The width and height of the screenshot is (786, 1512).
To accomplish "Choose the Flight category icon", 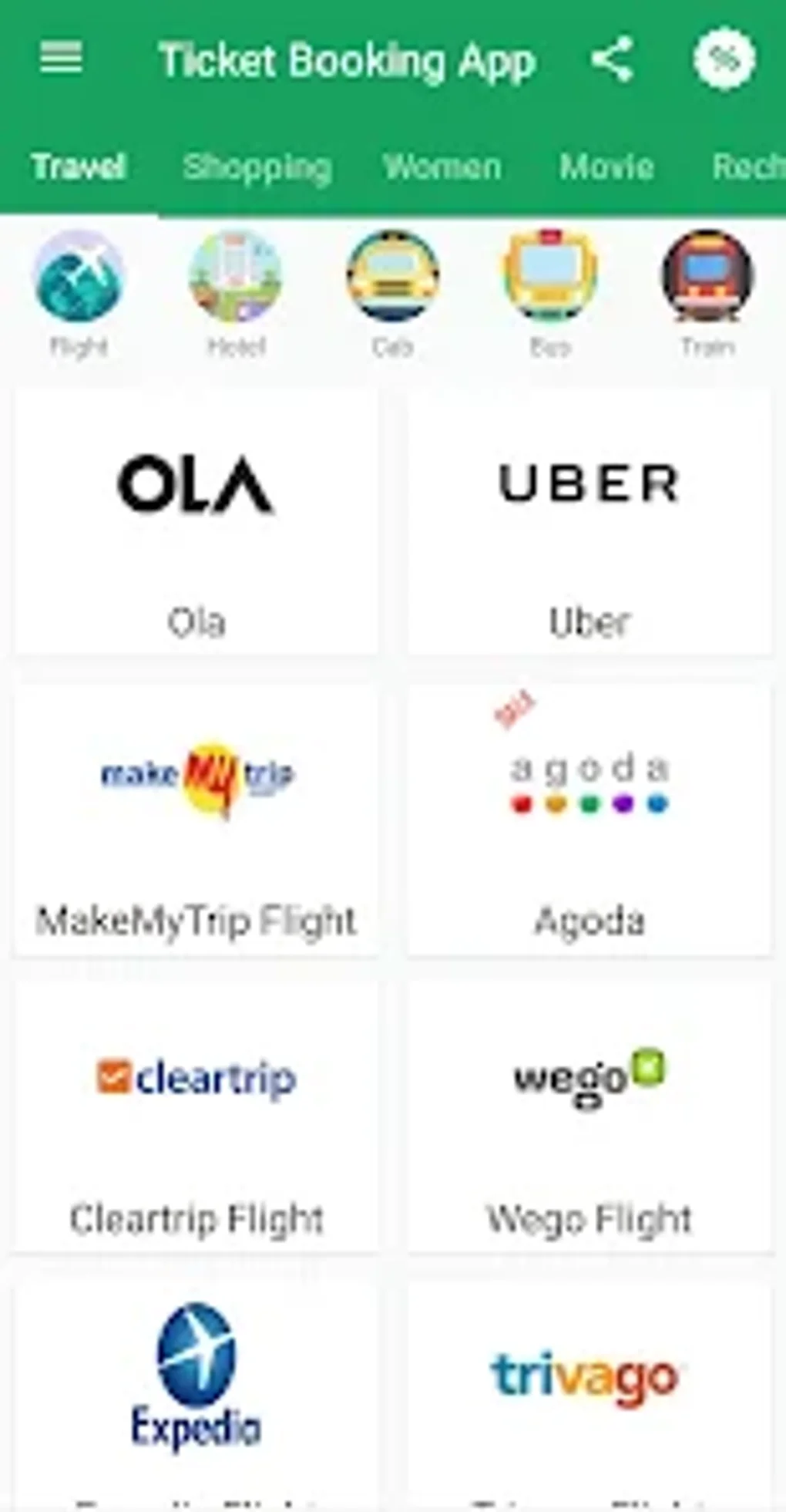I will [x=79, y=278].
